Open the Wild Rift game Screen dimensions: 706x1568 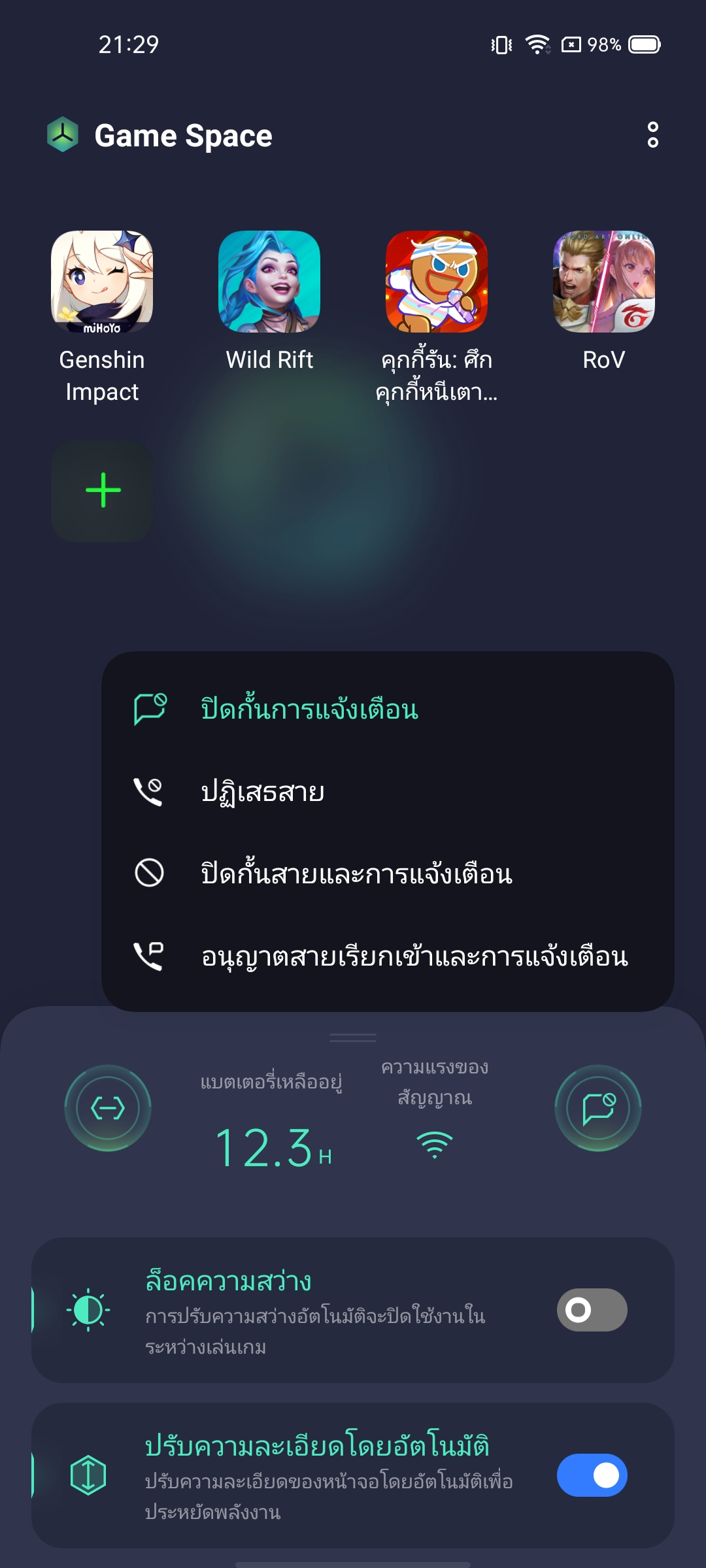(269, 282)
